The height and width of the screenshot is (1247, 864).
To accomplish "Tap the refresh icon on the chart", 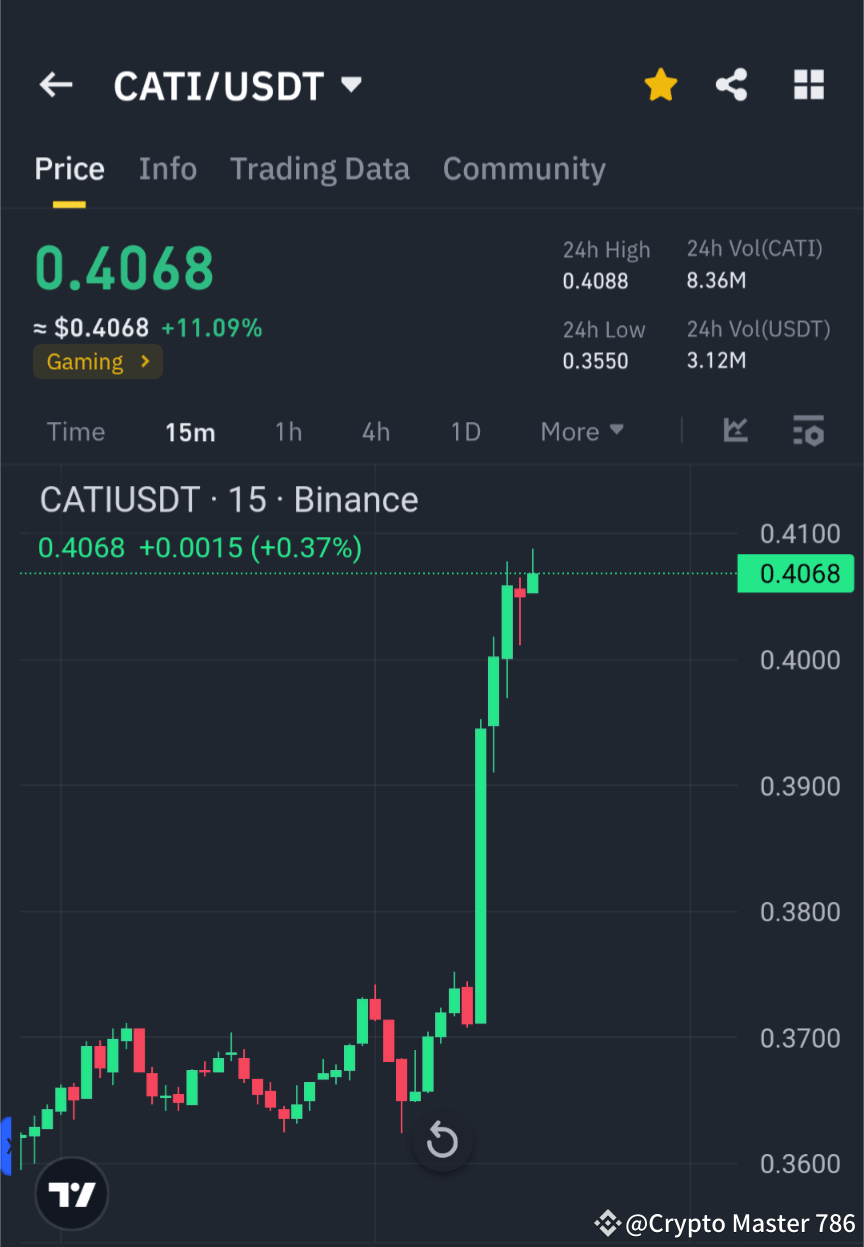I will tap(442, 1139).
